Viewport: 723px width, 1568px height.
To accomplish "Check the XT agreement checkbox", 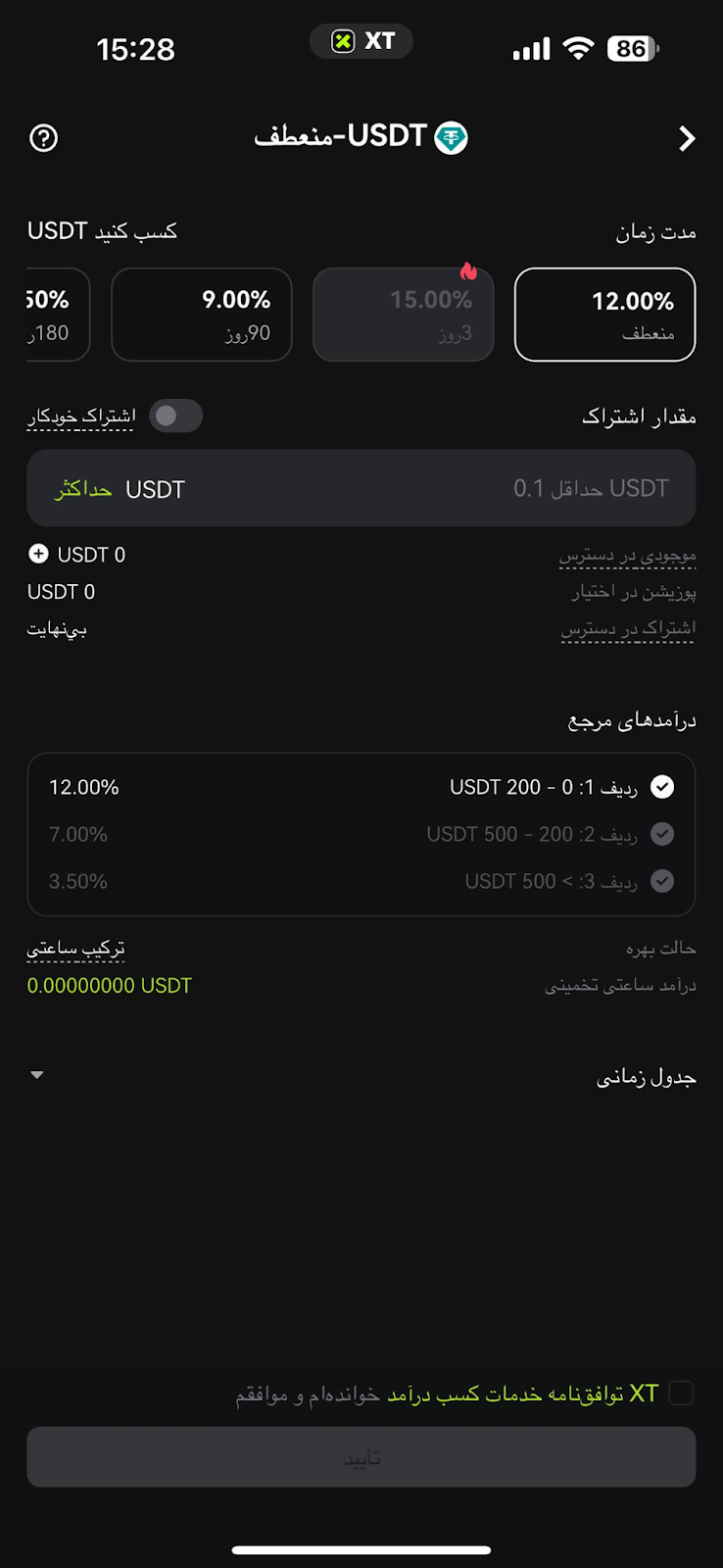I will tap(680, 1393).
